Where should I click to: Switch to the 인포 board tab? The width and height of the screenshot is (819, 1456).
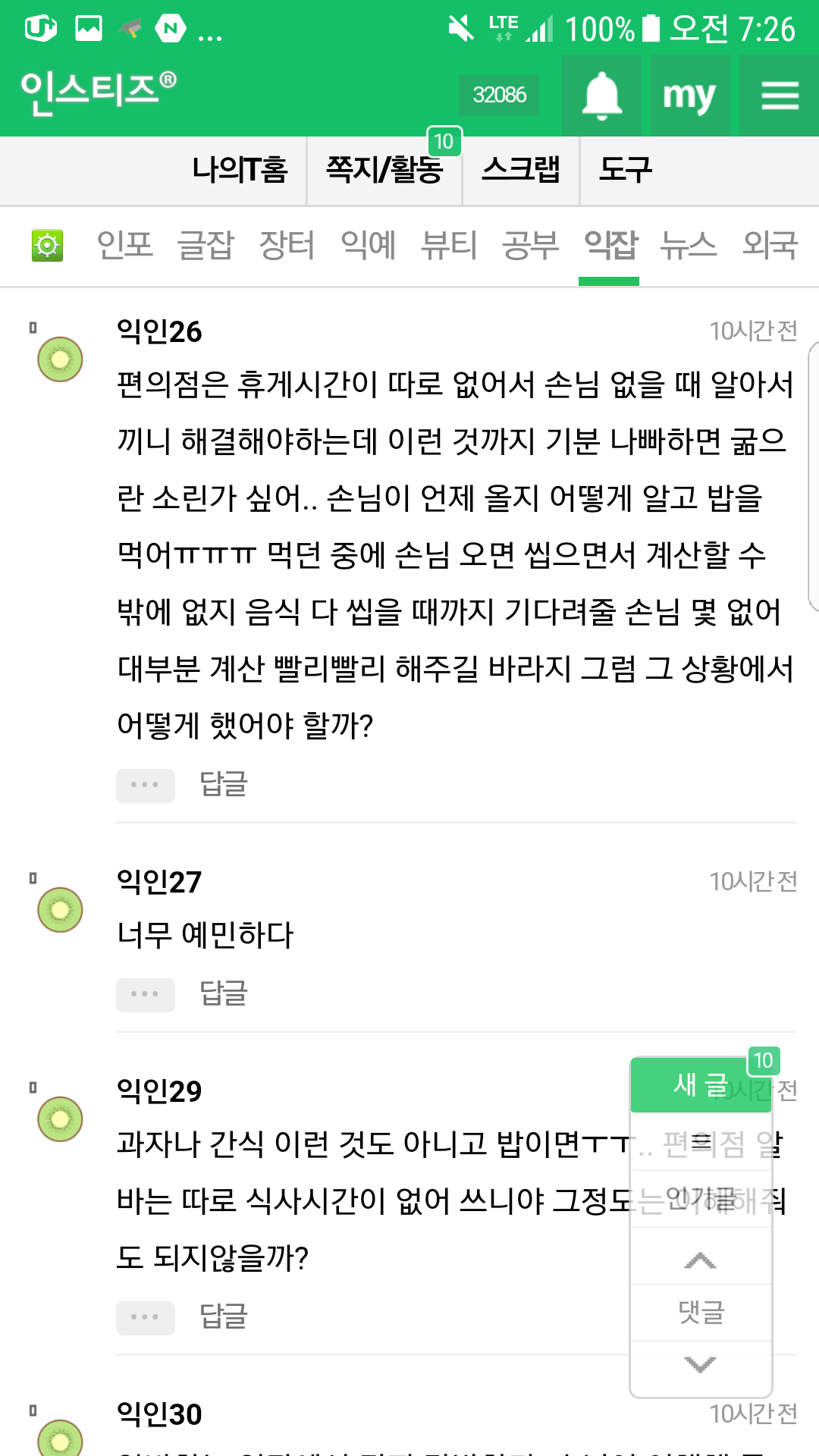click(125, 246)
